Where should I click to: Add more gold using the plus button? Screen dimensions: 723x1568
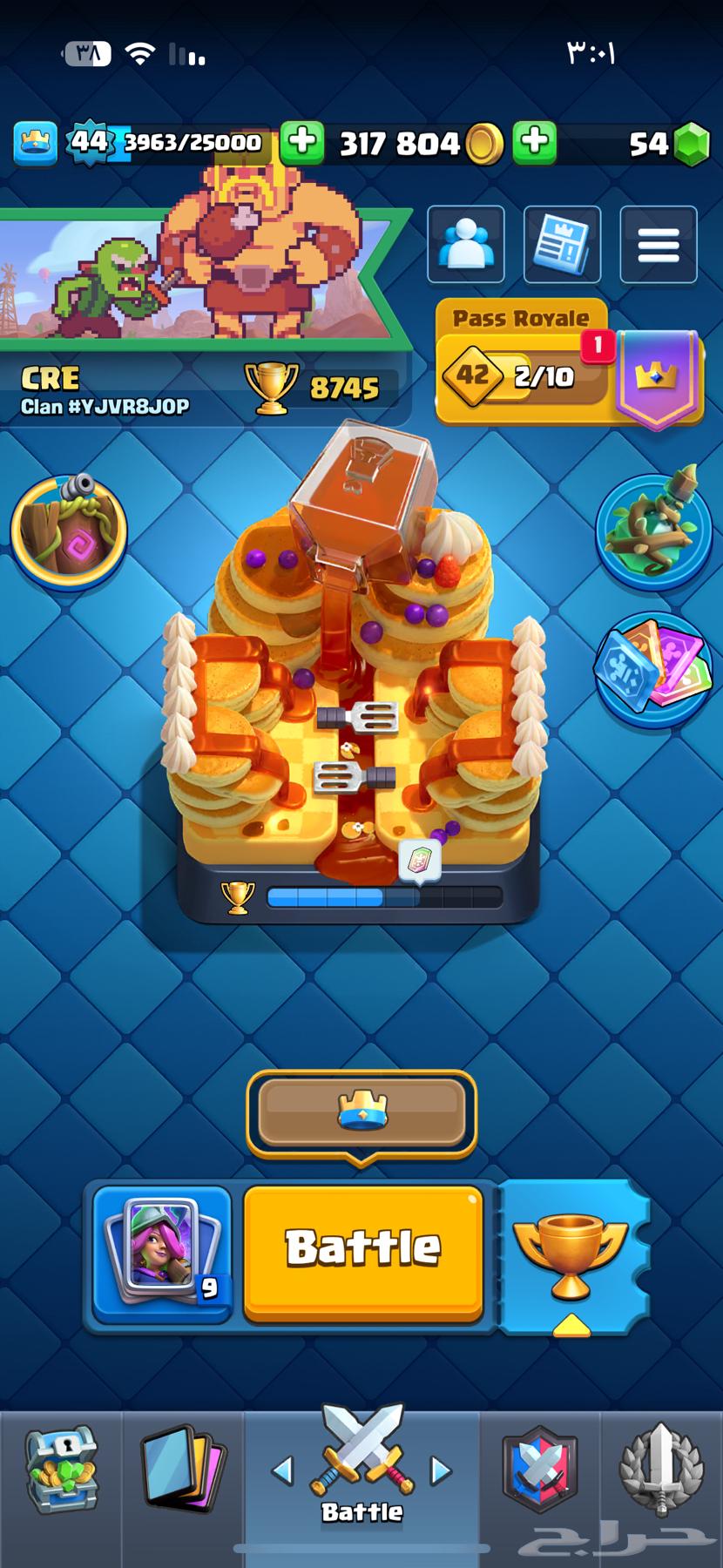coord(302,142)
